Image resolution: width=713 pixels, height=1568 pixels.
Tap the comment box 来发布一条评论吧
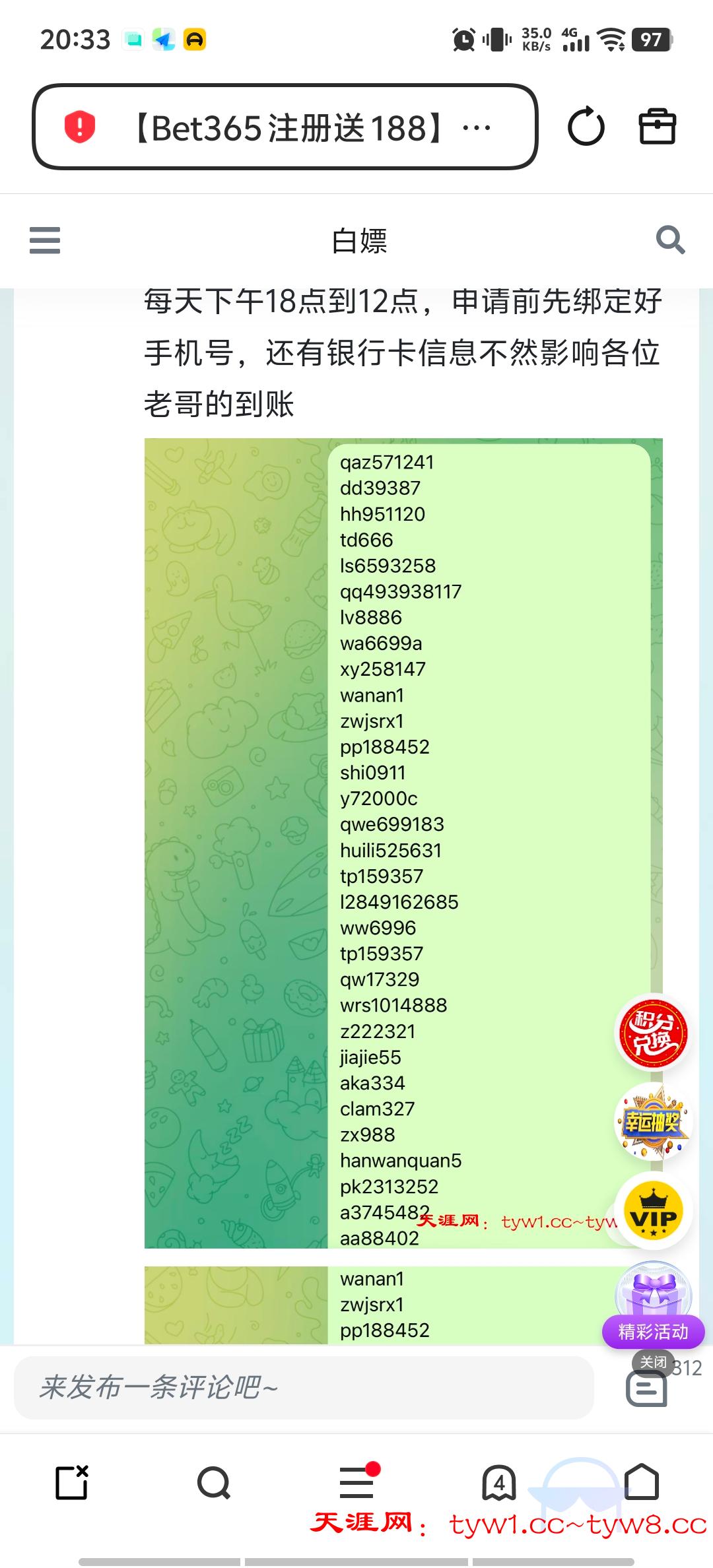pos(304,1388)
